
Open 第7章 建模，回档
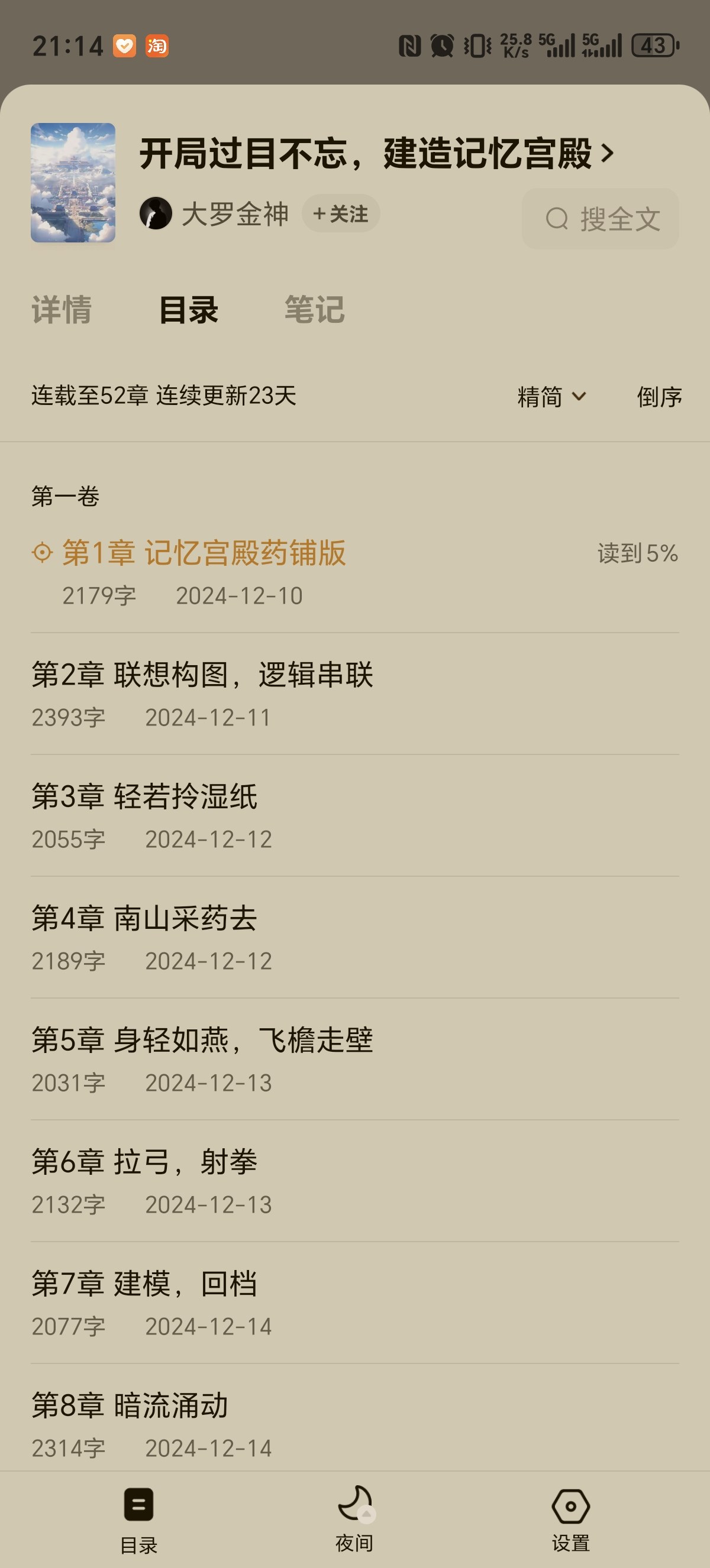(x=145, y=1284)
